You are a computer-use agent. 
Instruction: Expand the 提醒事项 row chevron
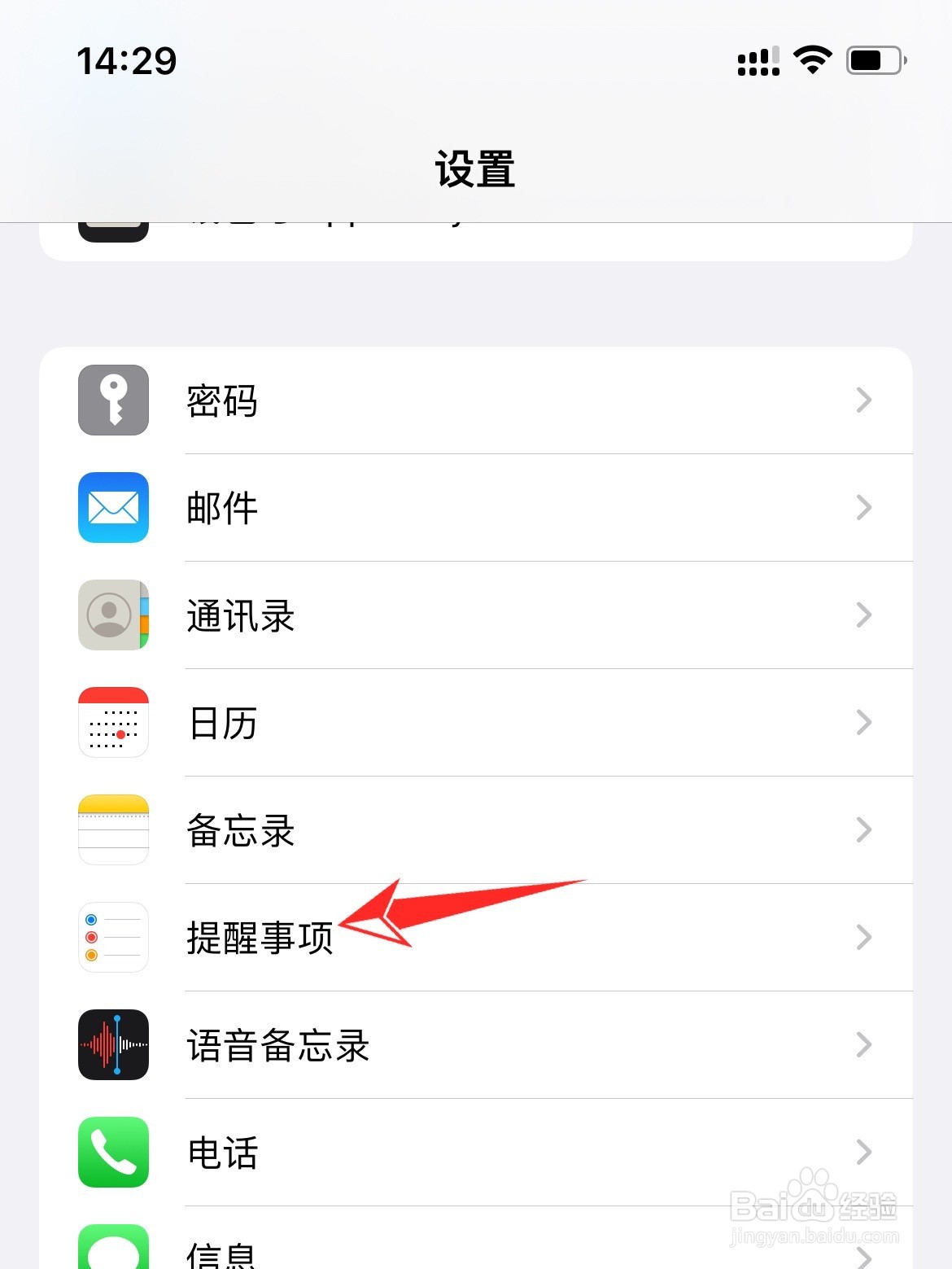coord(864,938)
